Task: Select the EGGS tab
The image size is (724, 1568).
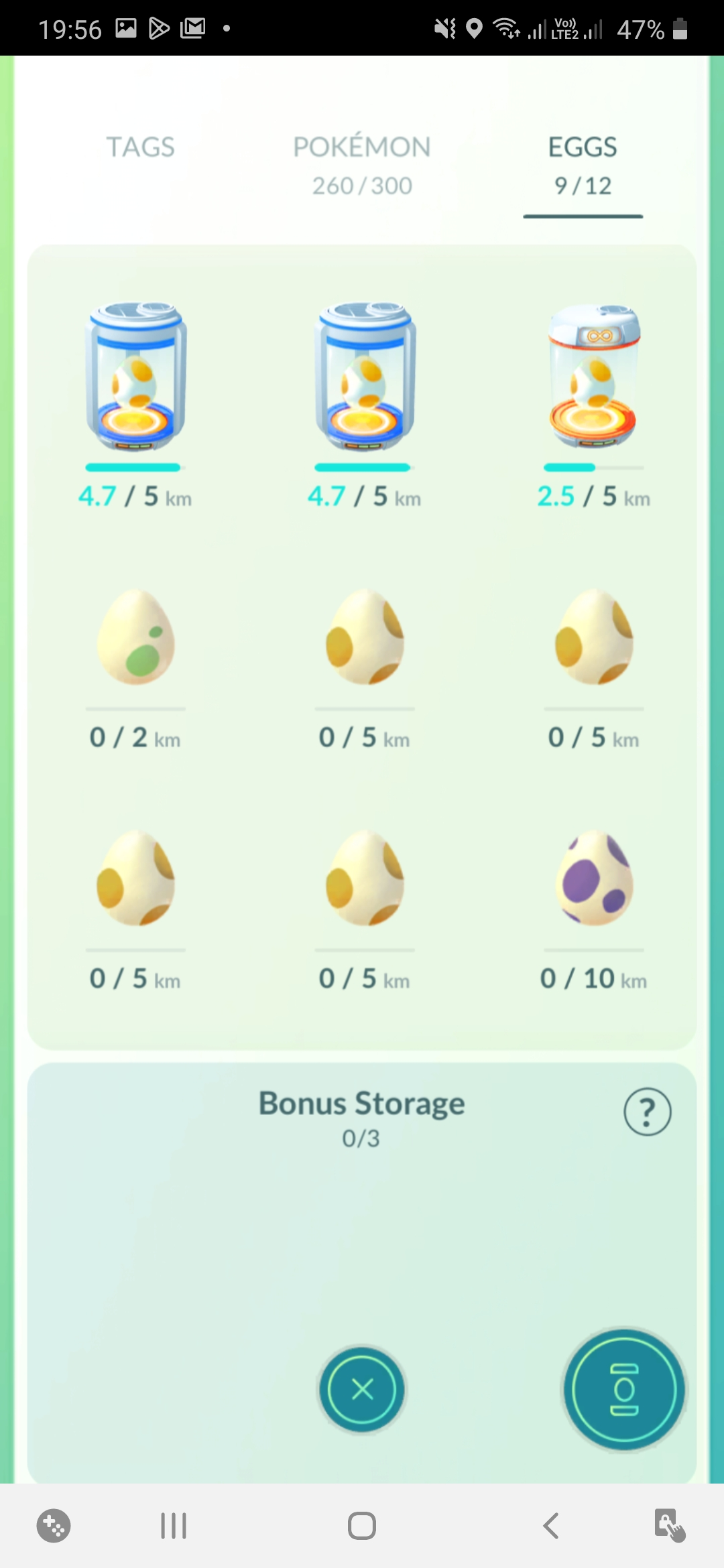Action: click(x=583, y=166)
